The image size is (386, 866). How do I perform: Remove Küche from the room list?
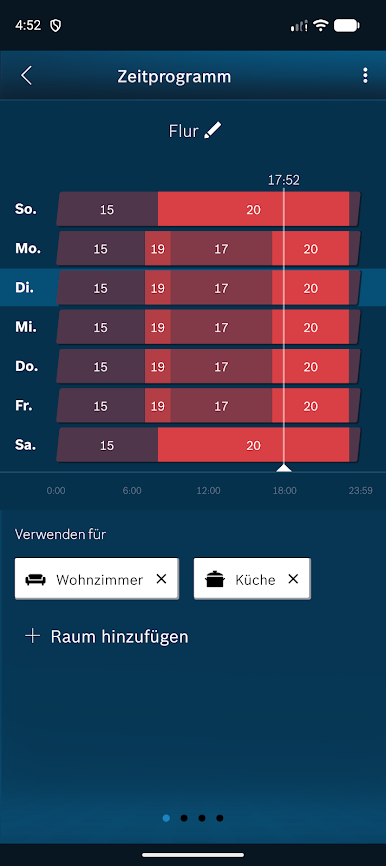(x=293, y=579)
